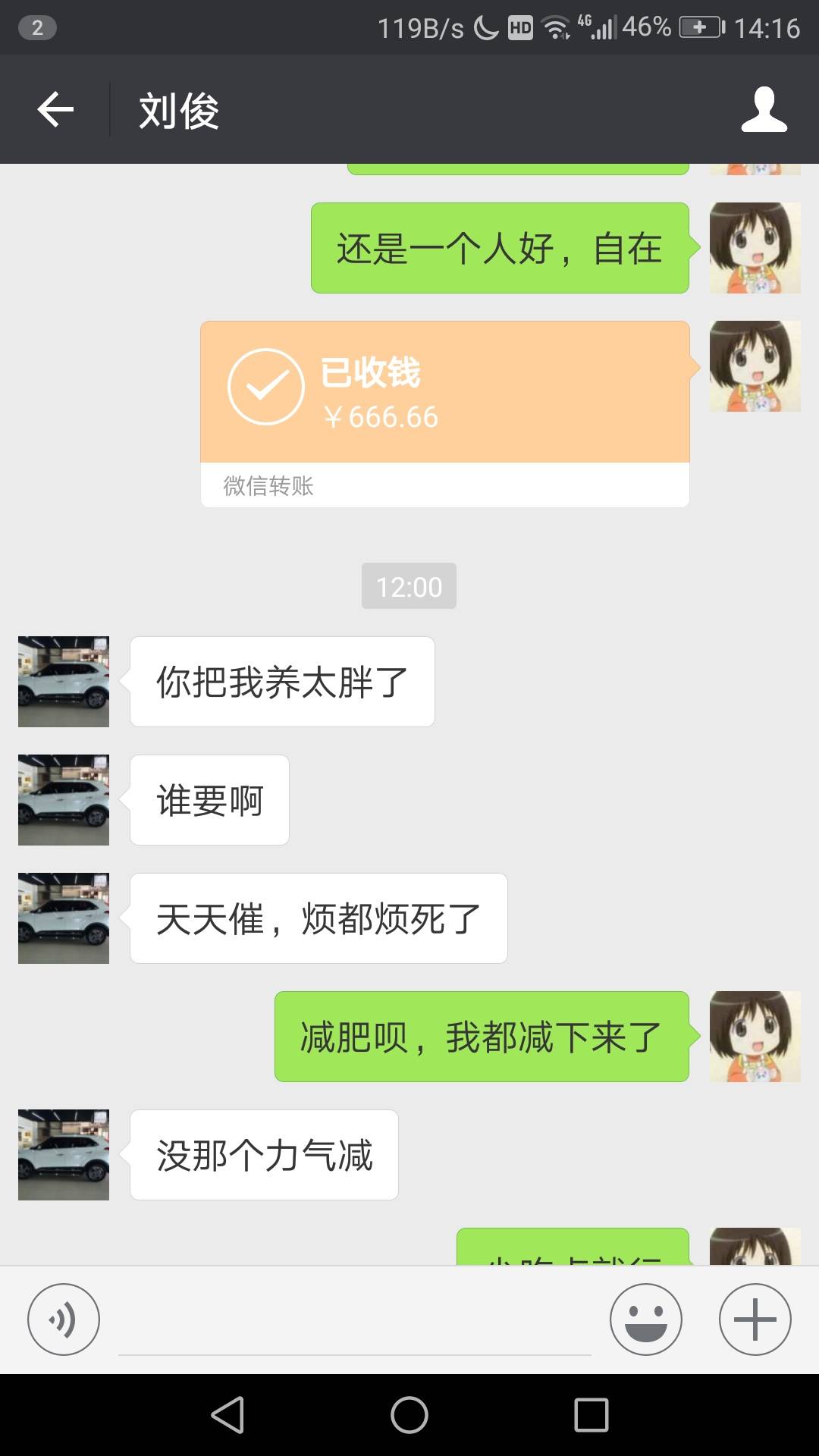Tap the cartoon avatar beside 还是一个人好，自在
Image resolution: width=819 pixels, height=1456 pixels.
click(x=755, y=248)
